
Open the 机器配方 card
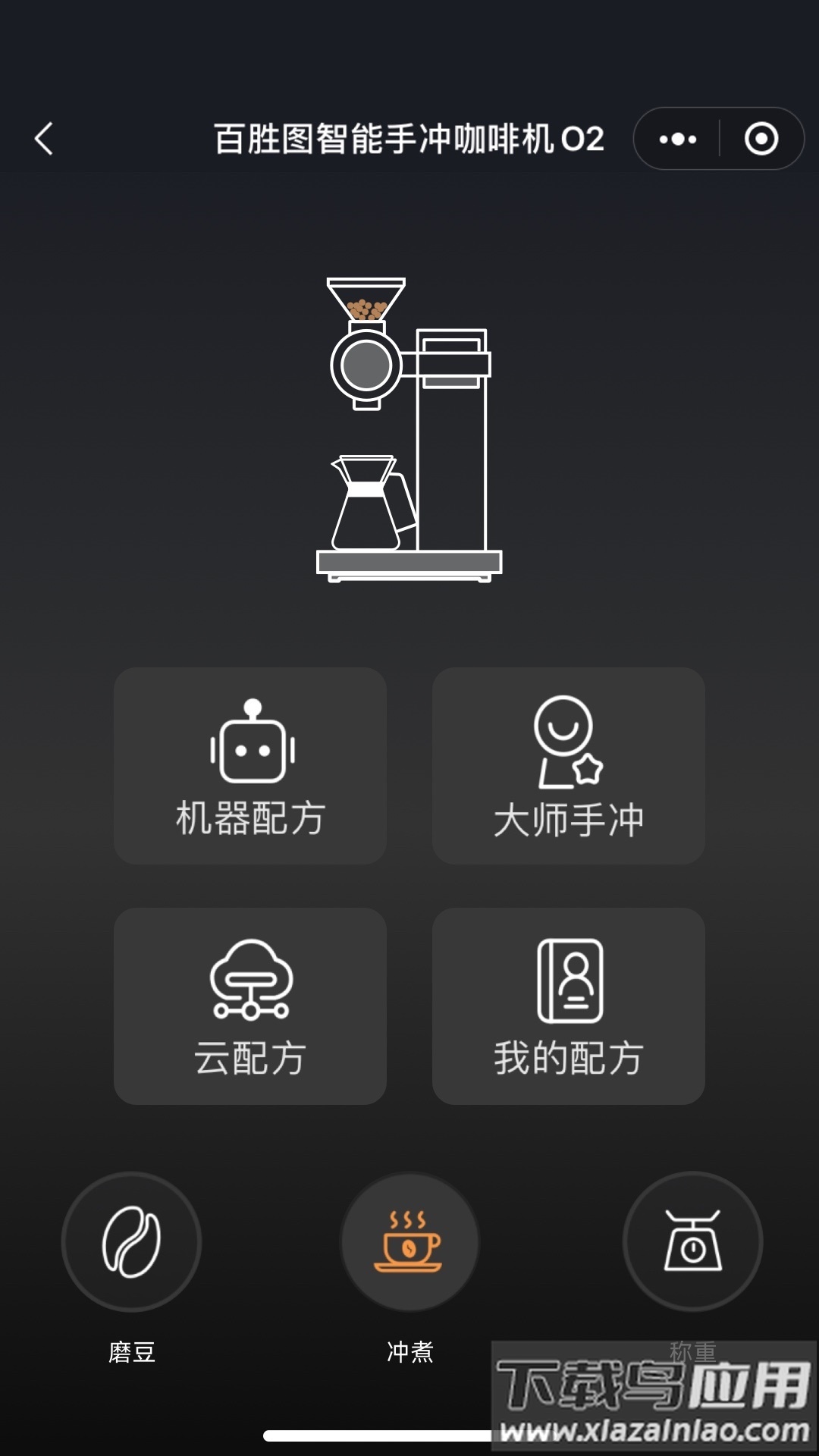click(250, 766)
